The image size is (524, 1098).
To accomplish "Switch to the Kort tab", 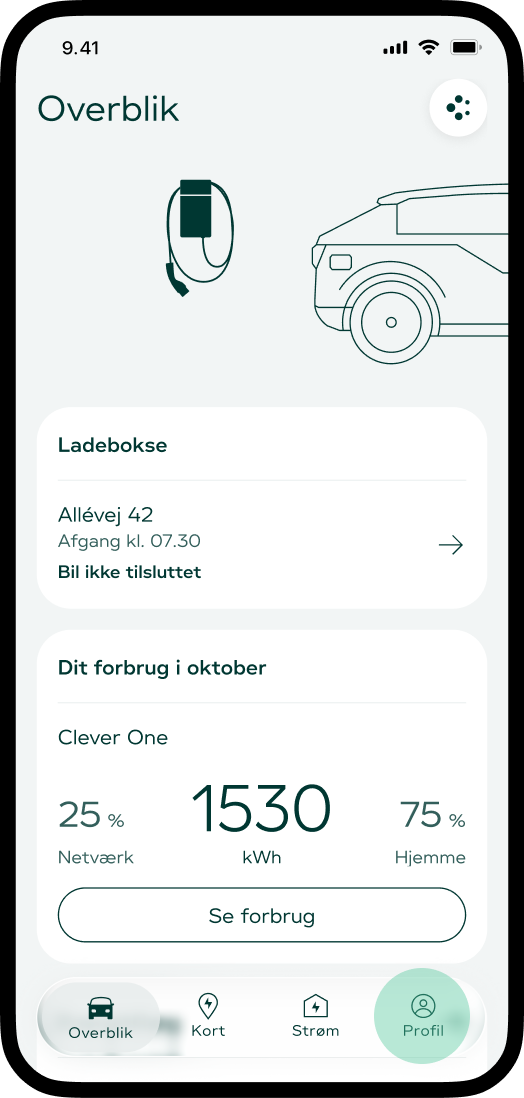I will 208,1015.
